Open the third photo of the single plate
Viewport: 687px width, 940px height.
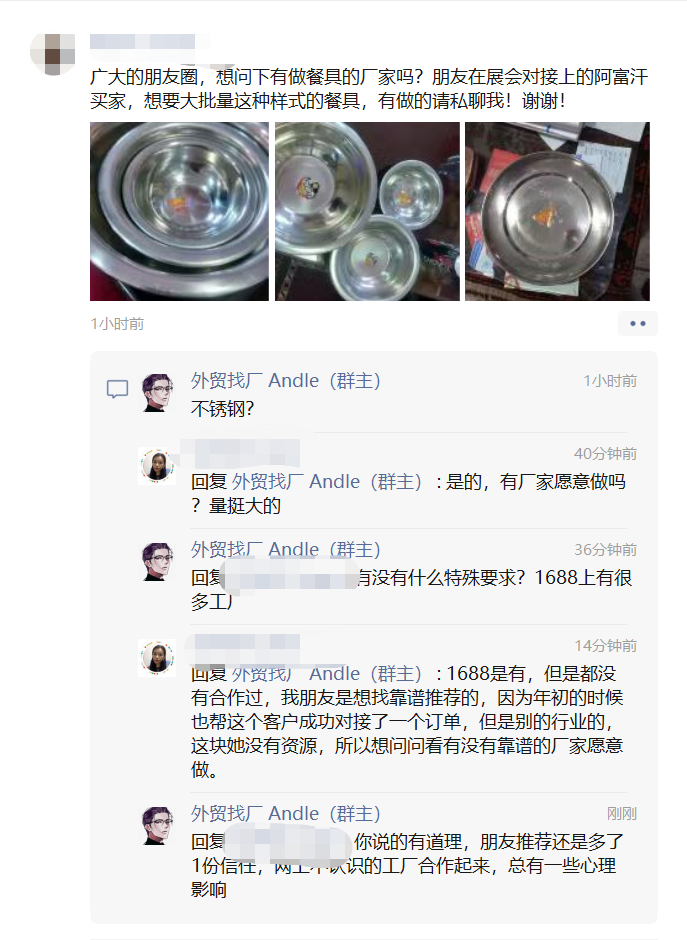(x=557, y=211)
